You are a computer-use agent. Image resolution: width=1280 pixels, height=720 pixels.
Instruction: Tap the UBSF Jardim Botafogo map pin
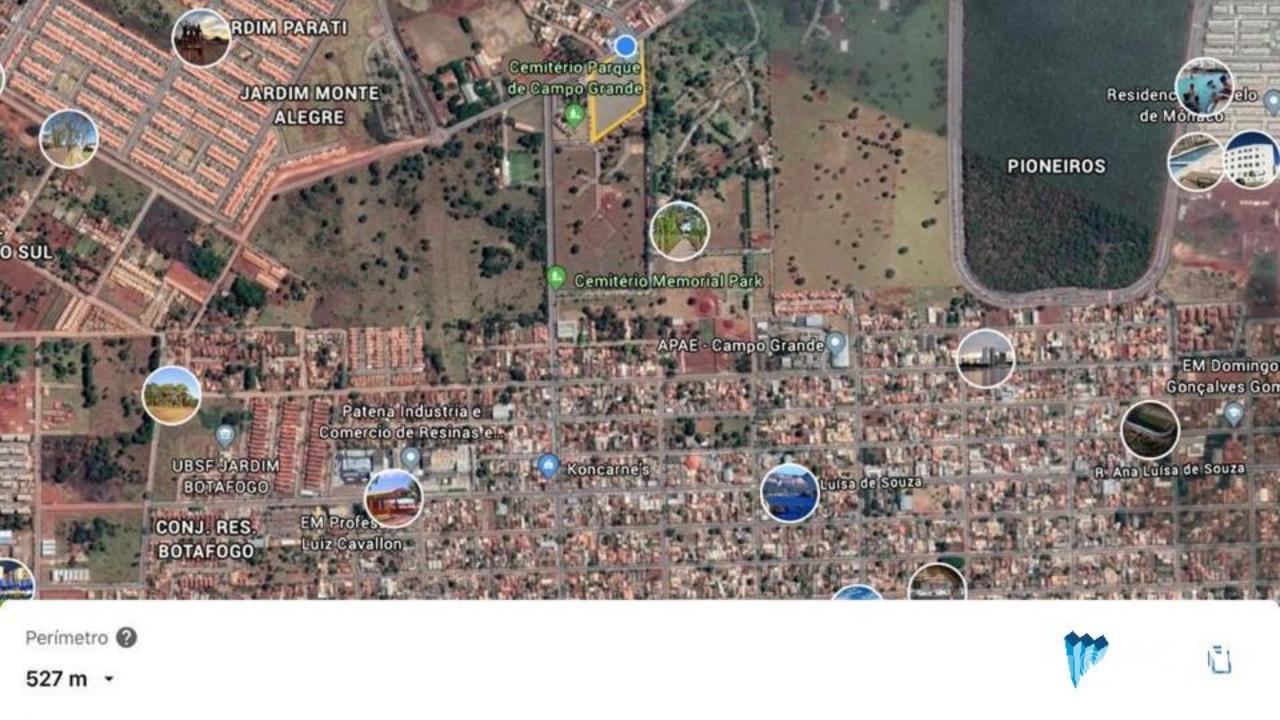[225, 435]
